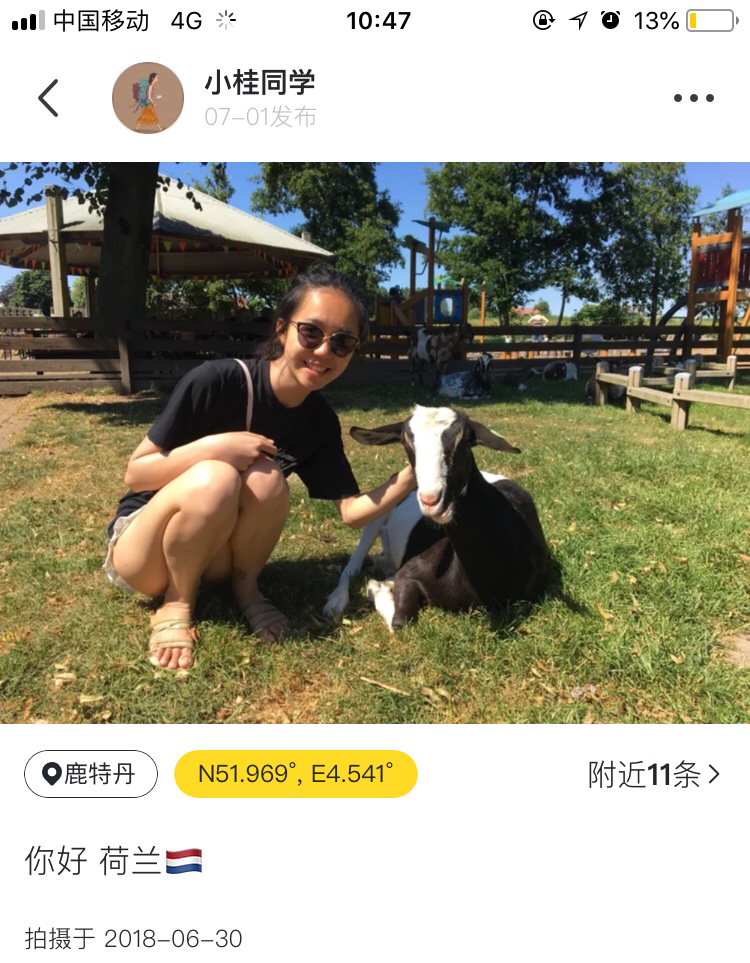The width and height of the screenshot is (750, 963).
Task: Go back using the top-left arrow
Action: click(48, 98)
